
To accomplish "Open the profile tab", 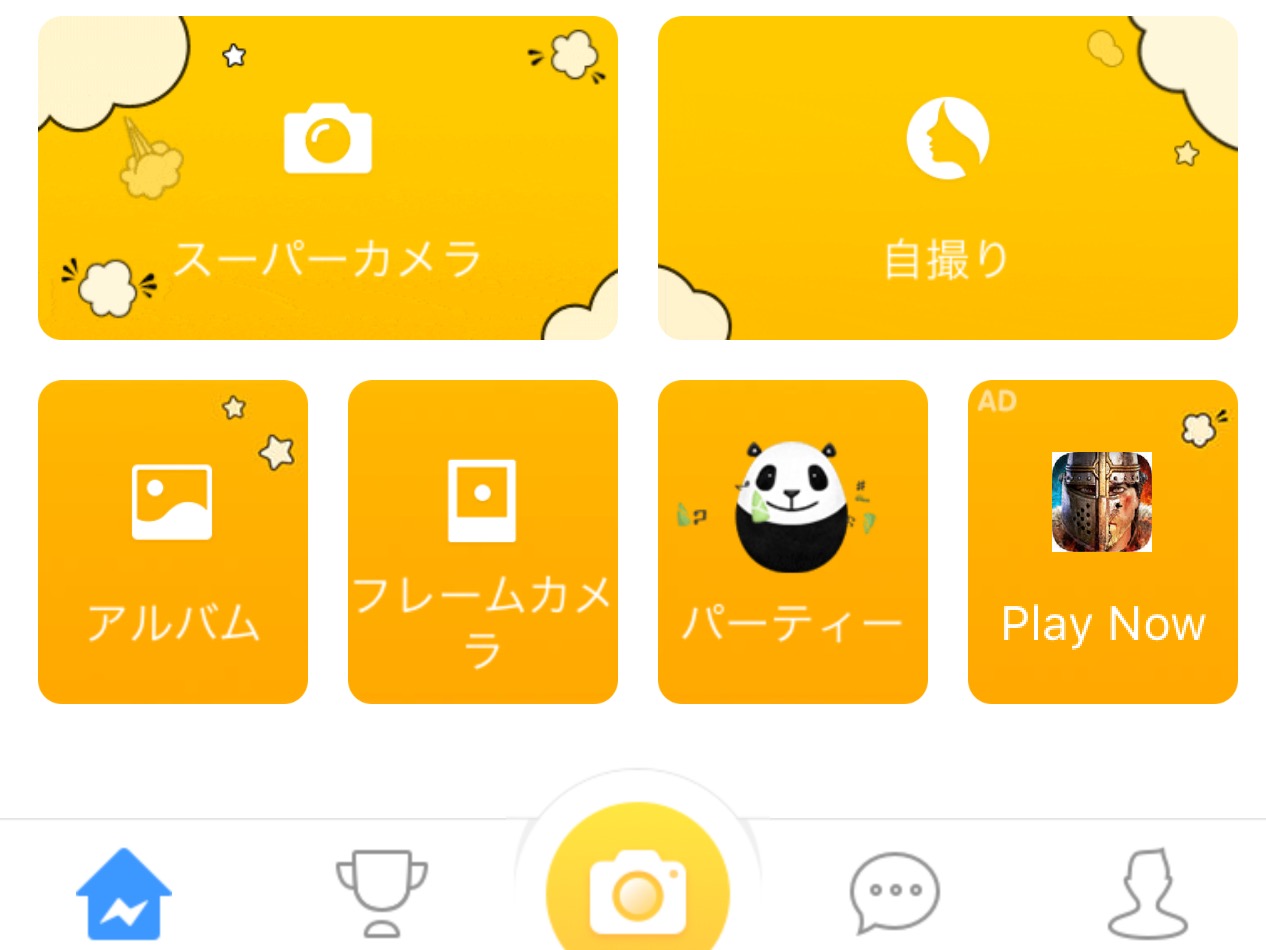I will 1150,893.
